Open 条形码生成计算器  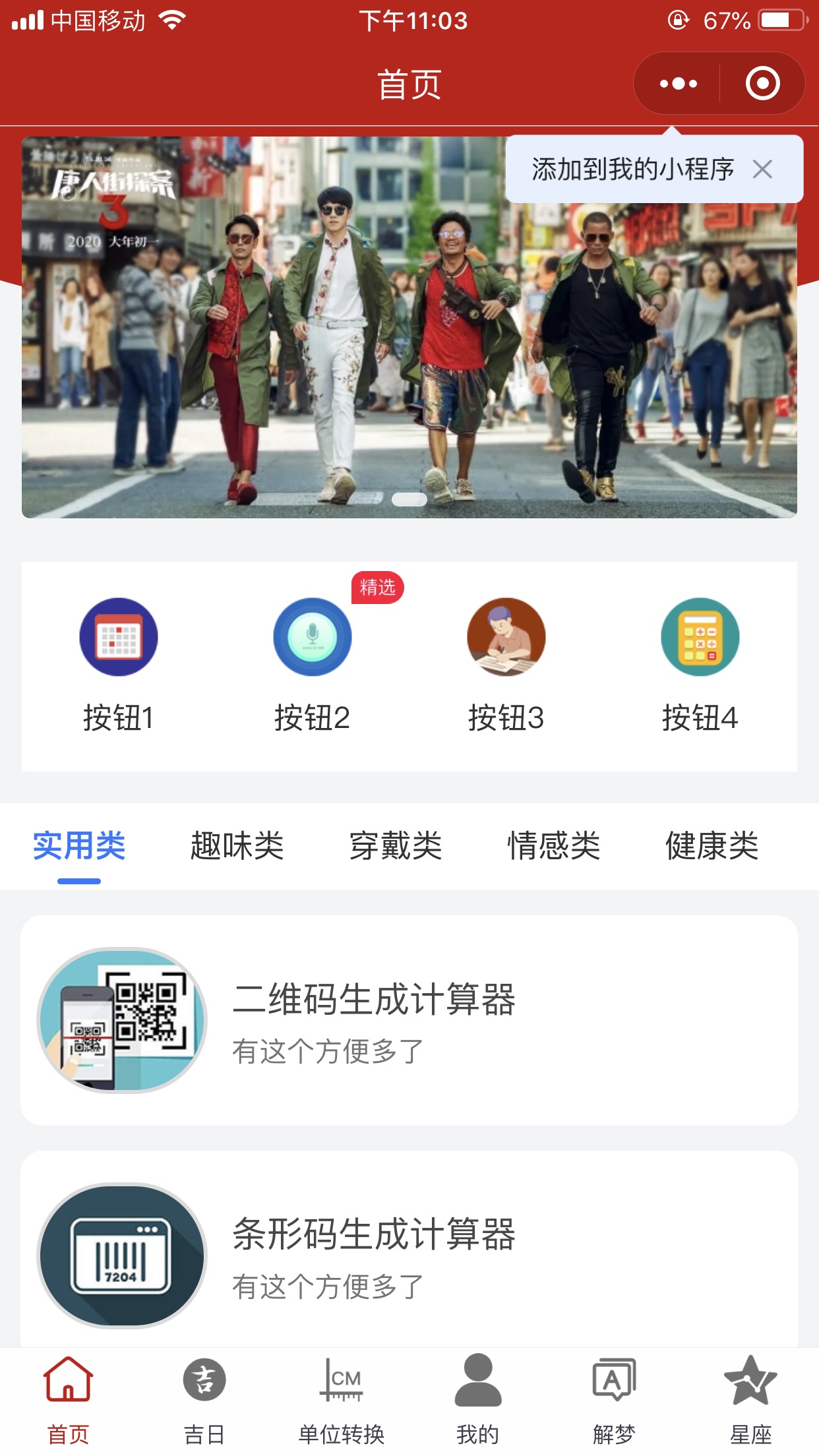click(409, 1253)
